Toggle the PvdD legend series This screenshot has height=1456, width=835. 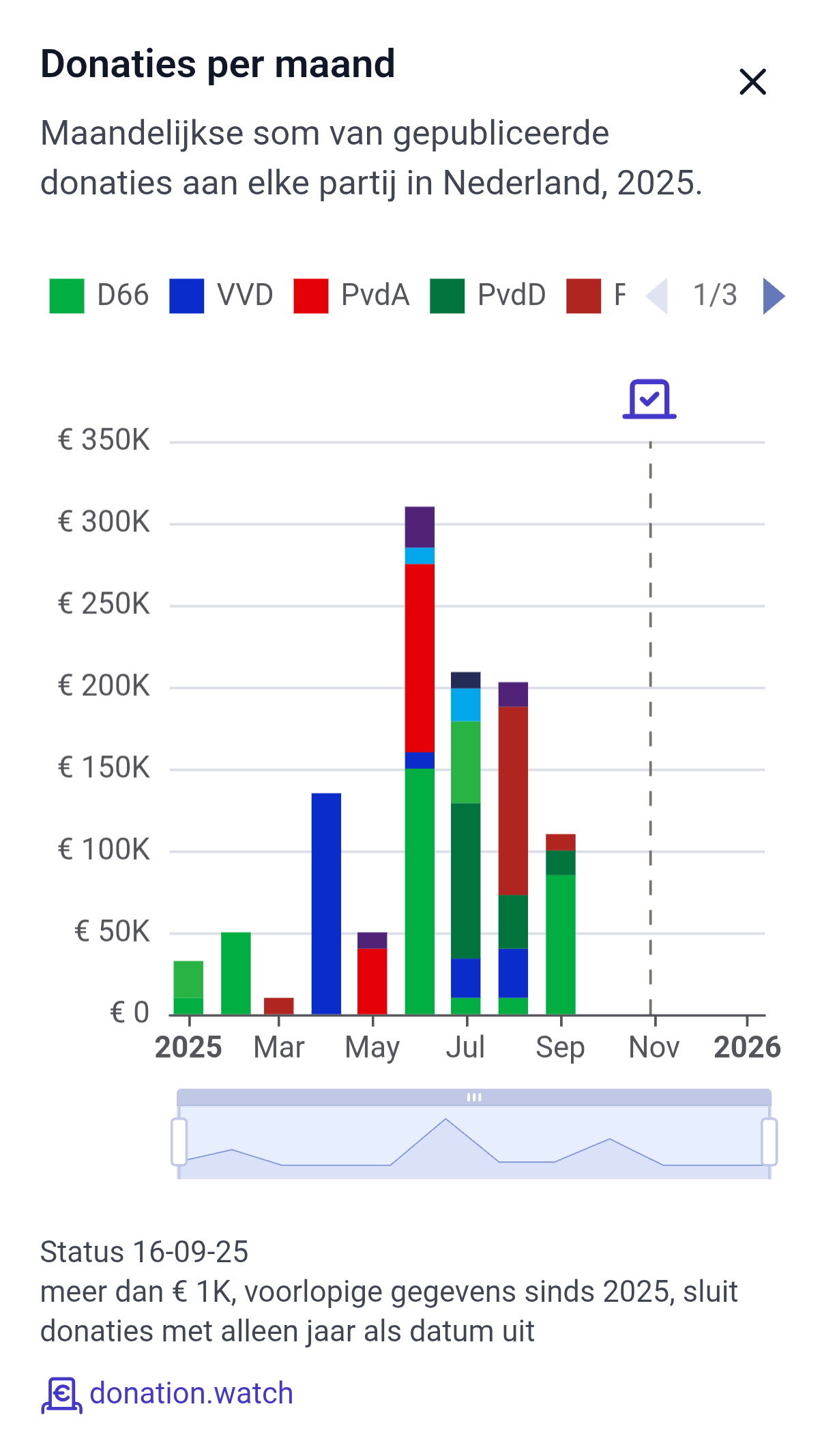click(x=488, y=295)
